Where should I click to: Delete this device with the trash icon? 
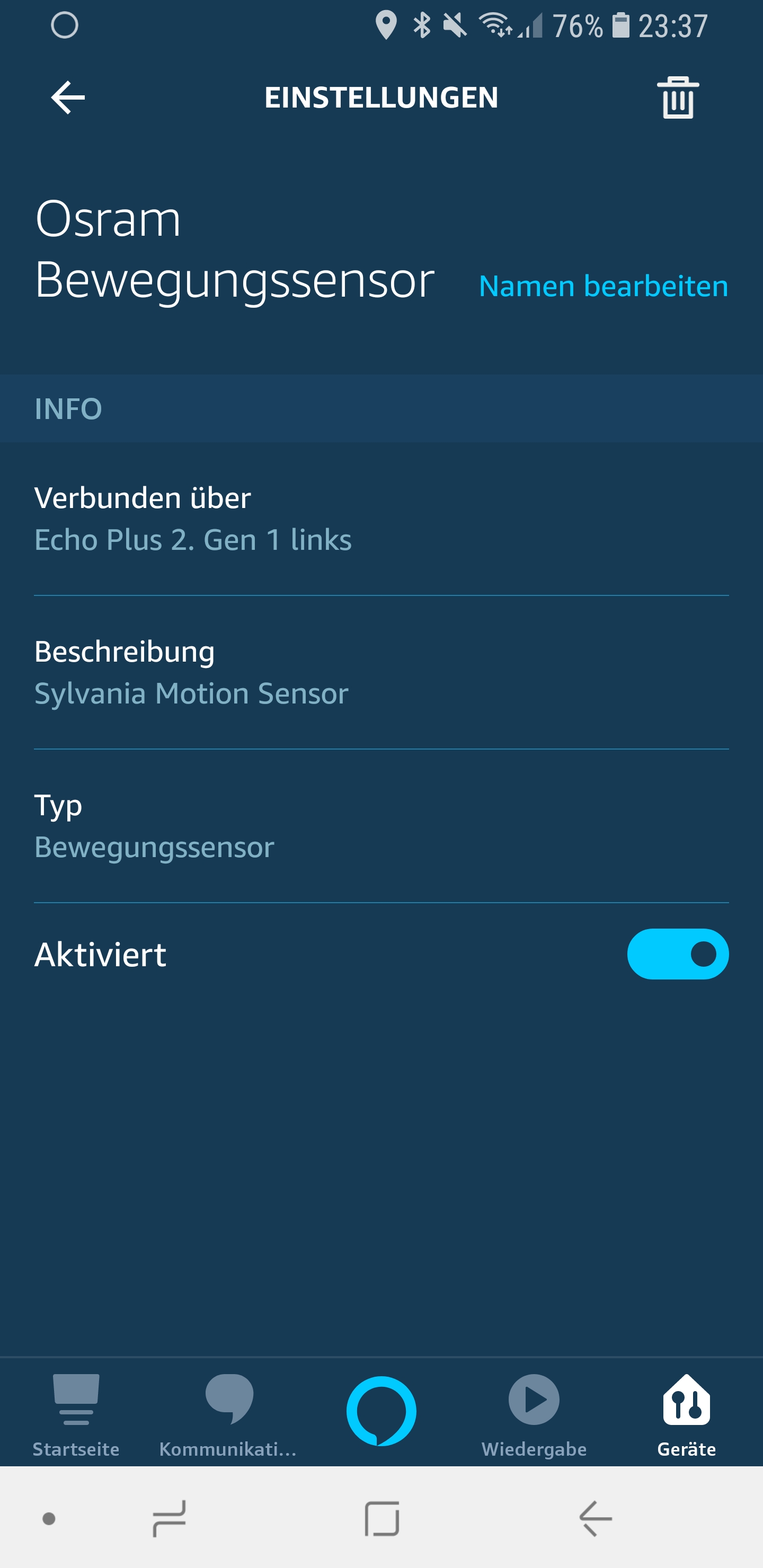coord(677,97)
